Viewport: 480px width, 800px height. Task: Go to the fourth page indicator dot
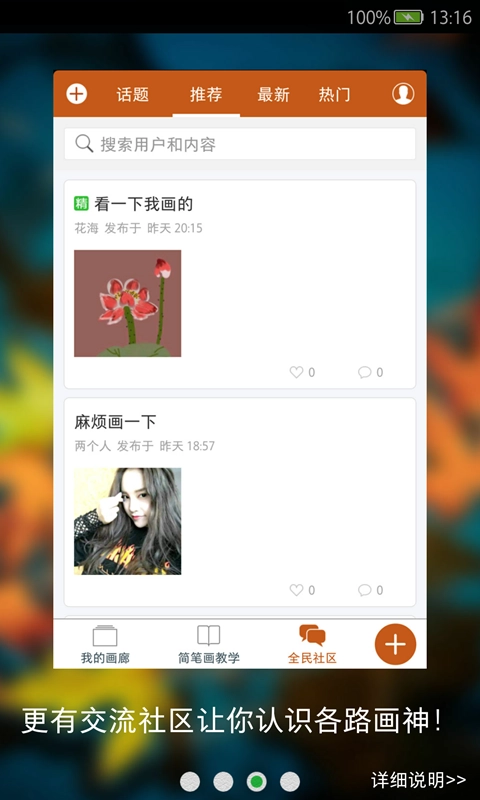click(x=290, y=782)
